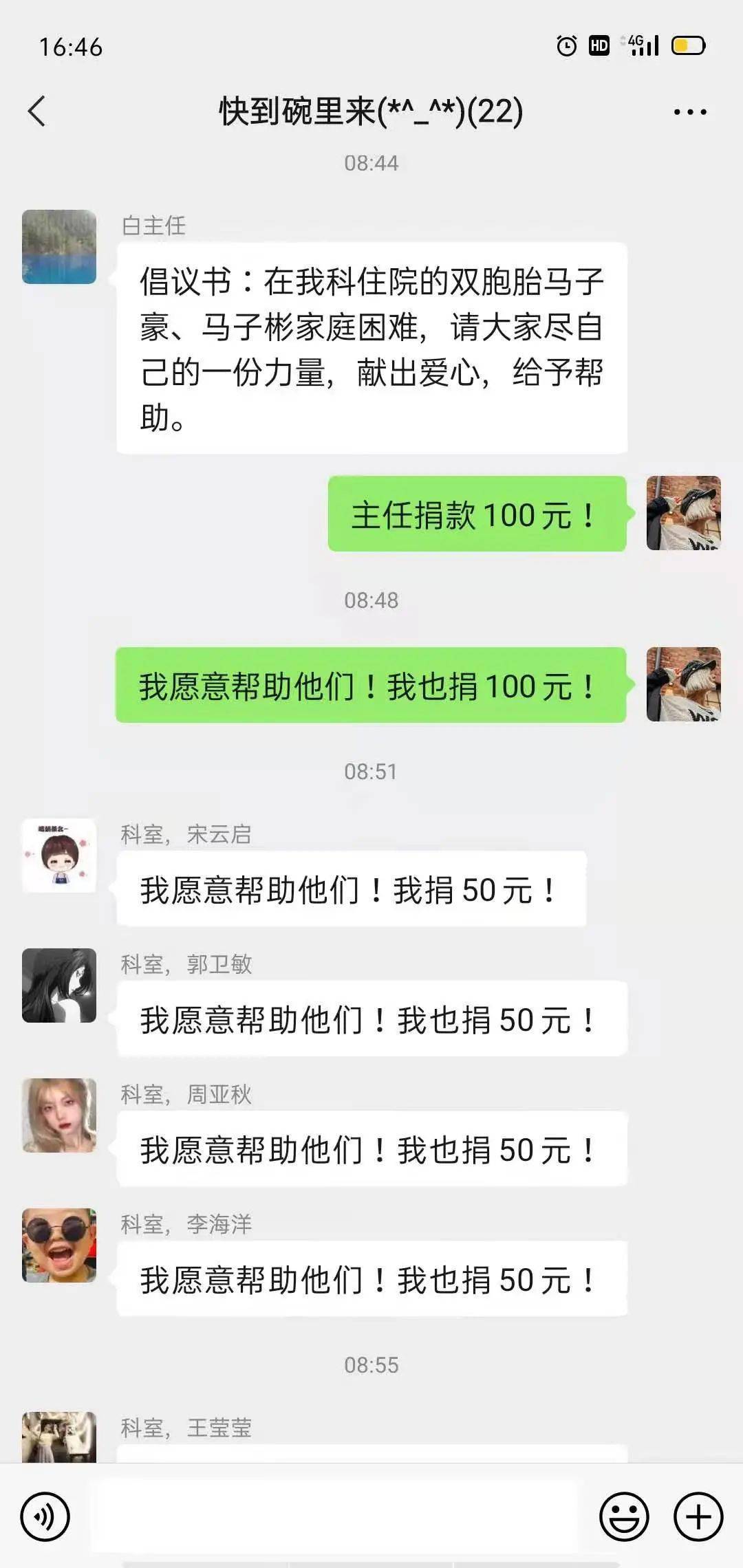Open the plus attachments menu
Viewport: 743px width, 1568px height.
tap(698, 1516)
